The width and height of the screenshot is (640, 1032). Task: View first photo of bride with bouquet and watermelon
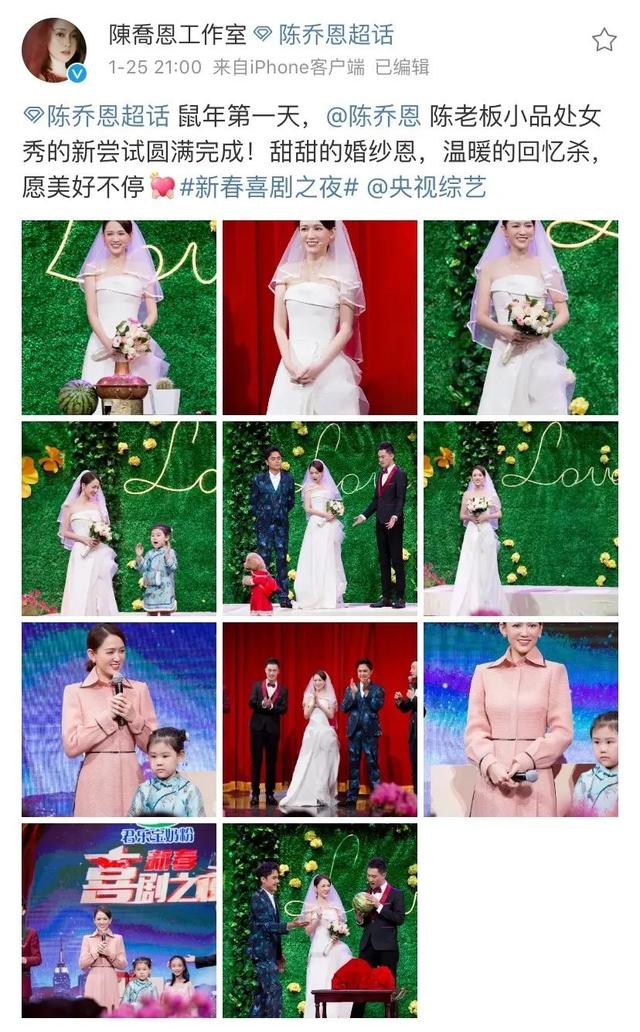119,317
